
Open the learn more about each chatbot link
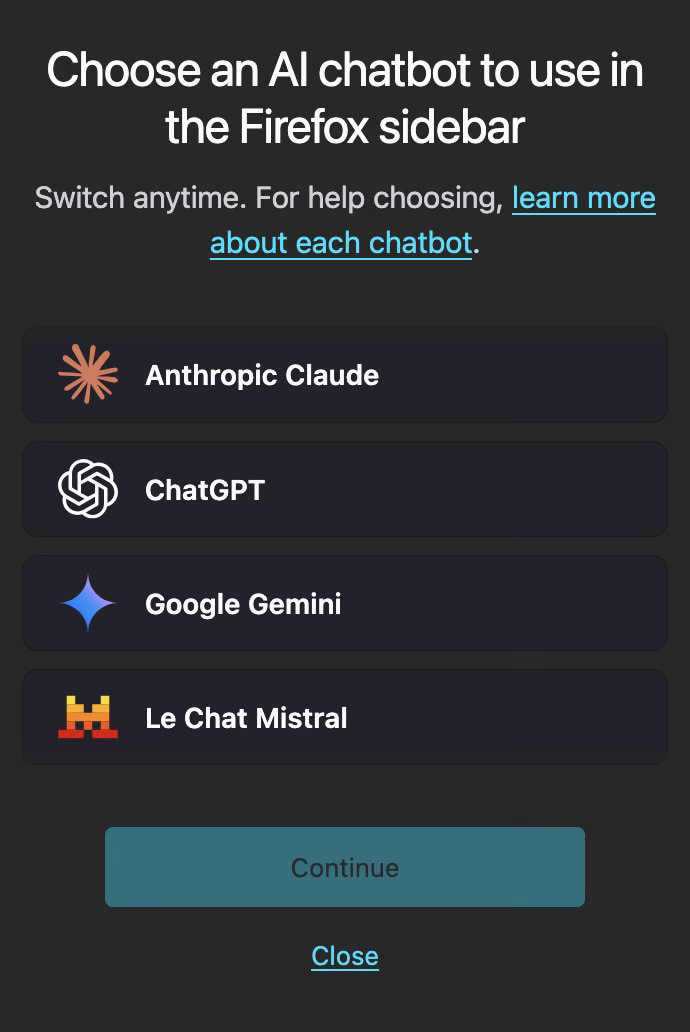pyautogui.click(x=583, y=198)
